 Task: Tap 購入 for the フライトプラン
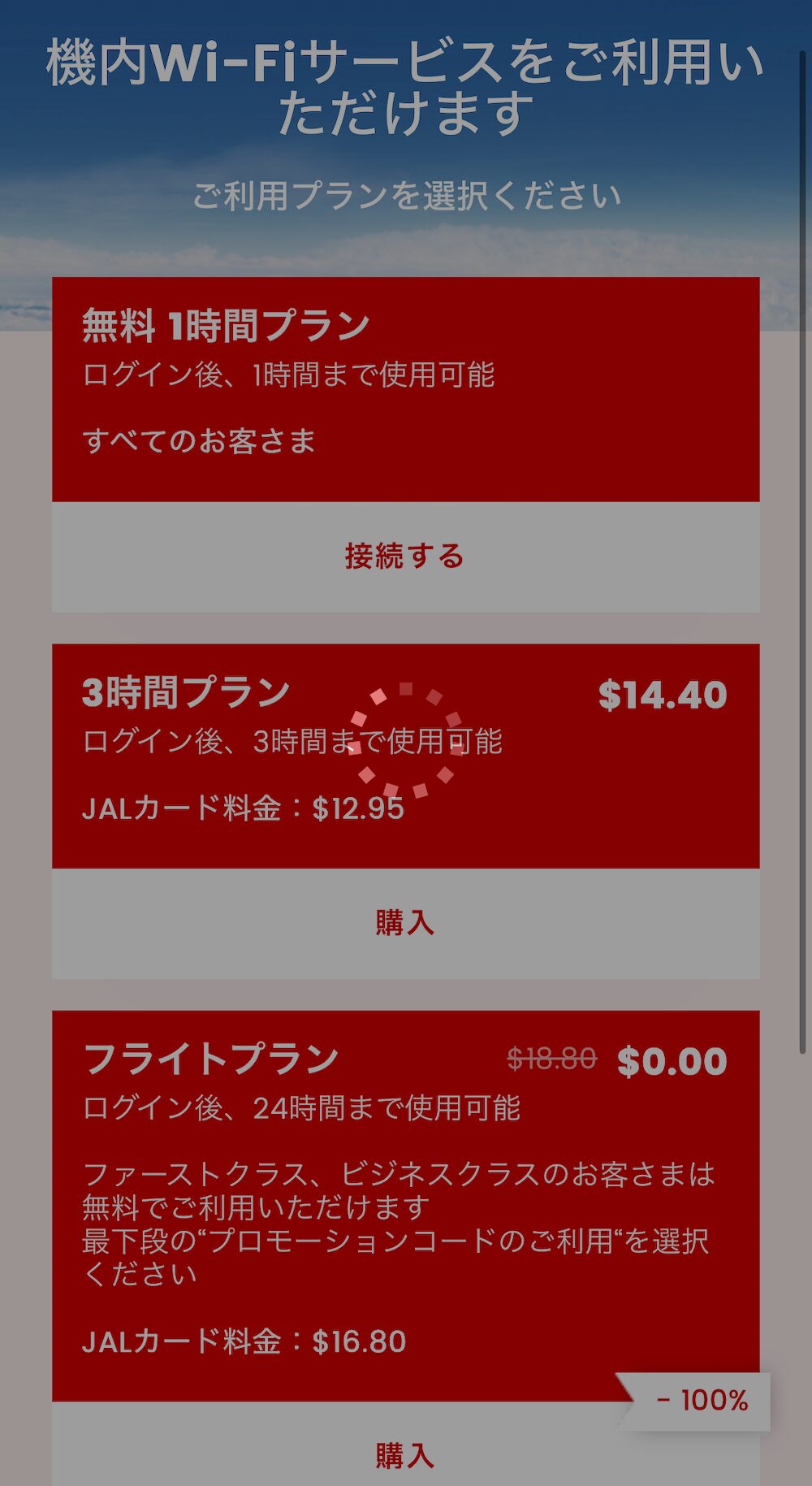click(x=404, y=1454)
